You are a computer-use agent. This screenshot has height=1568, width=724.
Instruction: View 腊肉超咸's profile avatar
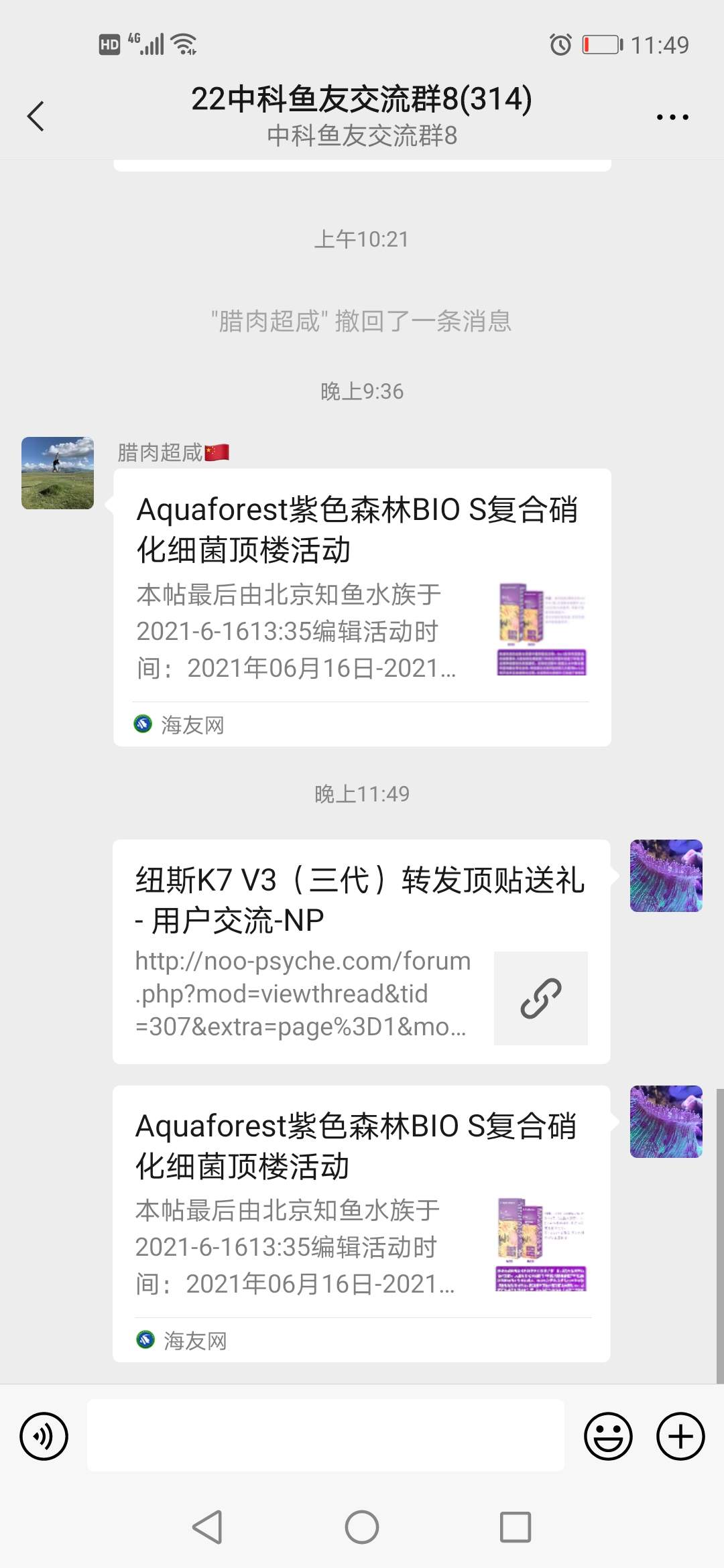coord(58,473)
